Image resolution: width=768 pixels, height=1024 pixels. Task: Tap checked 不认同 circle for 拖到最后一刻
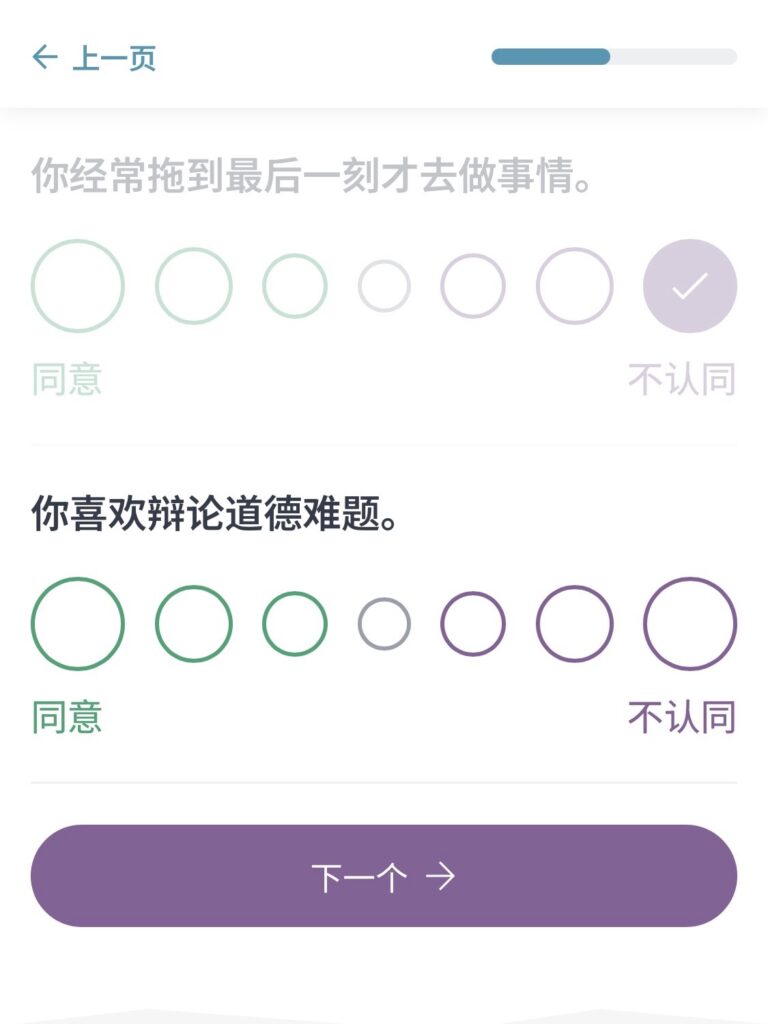(690, 286)
